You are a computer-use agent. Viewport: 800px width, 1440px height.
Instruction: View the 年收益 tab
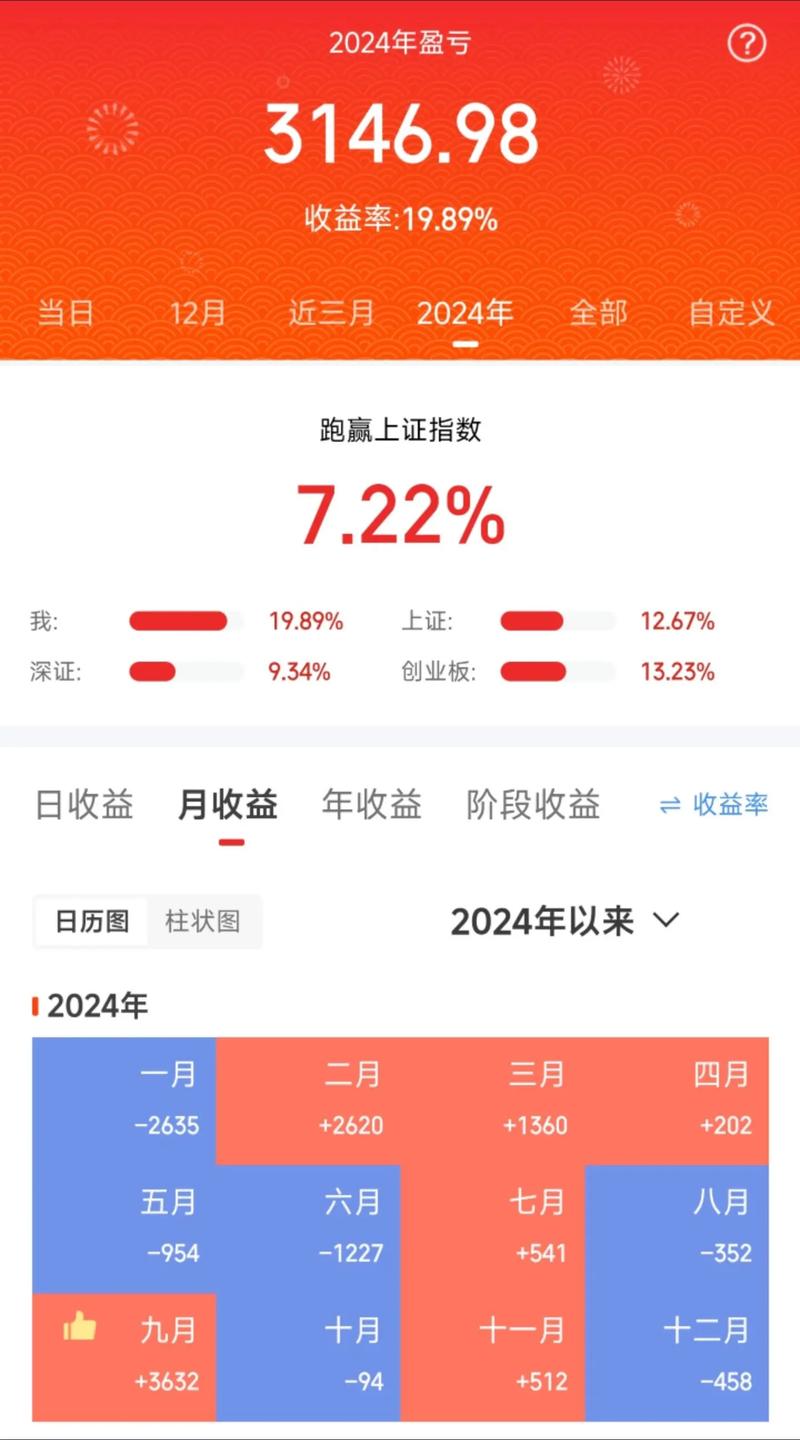372,805
